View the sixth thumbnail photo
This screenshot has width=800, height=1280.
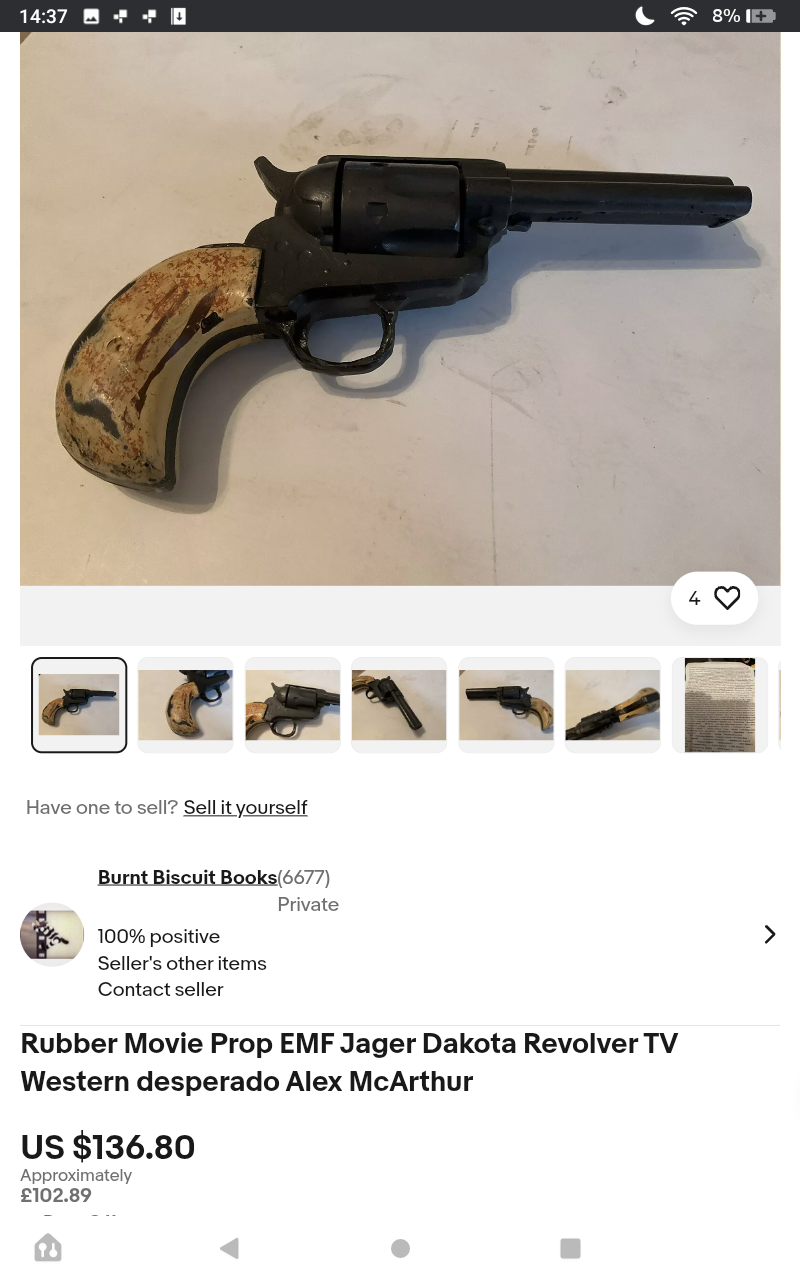[x=612, y=705]
